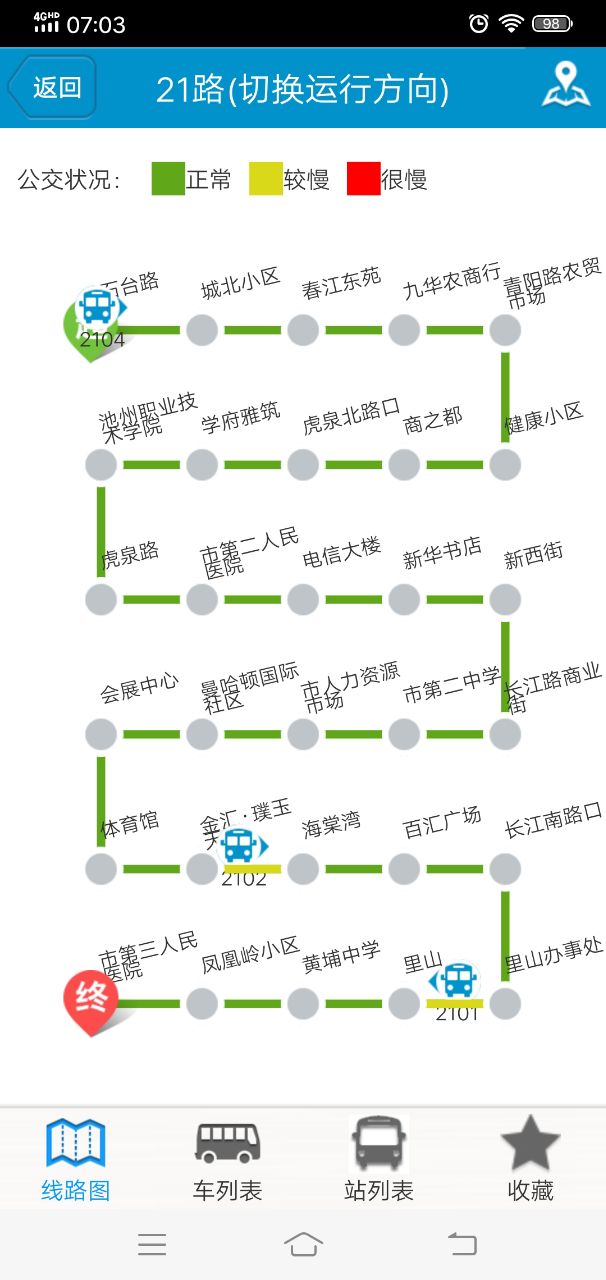Tap the terminal 终 station marker
This screenshot has height=1280, width=606.
[x=92, y=998]
